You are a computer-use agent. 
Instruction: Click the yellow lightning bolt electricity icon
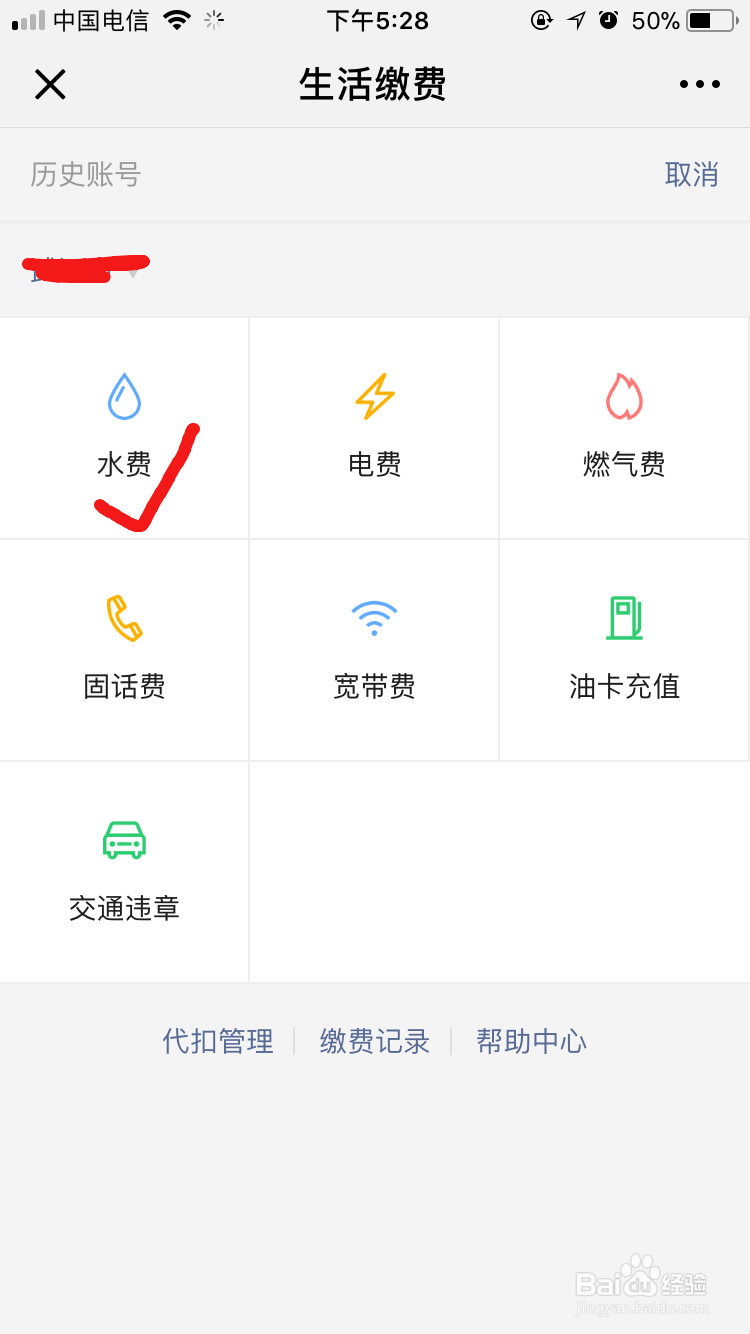pos(374,394)
